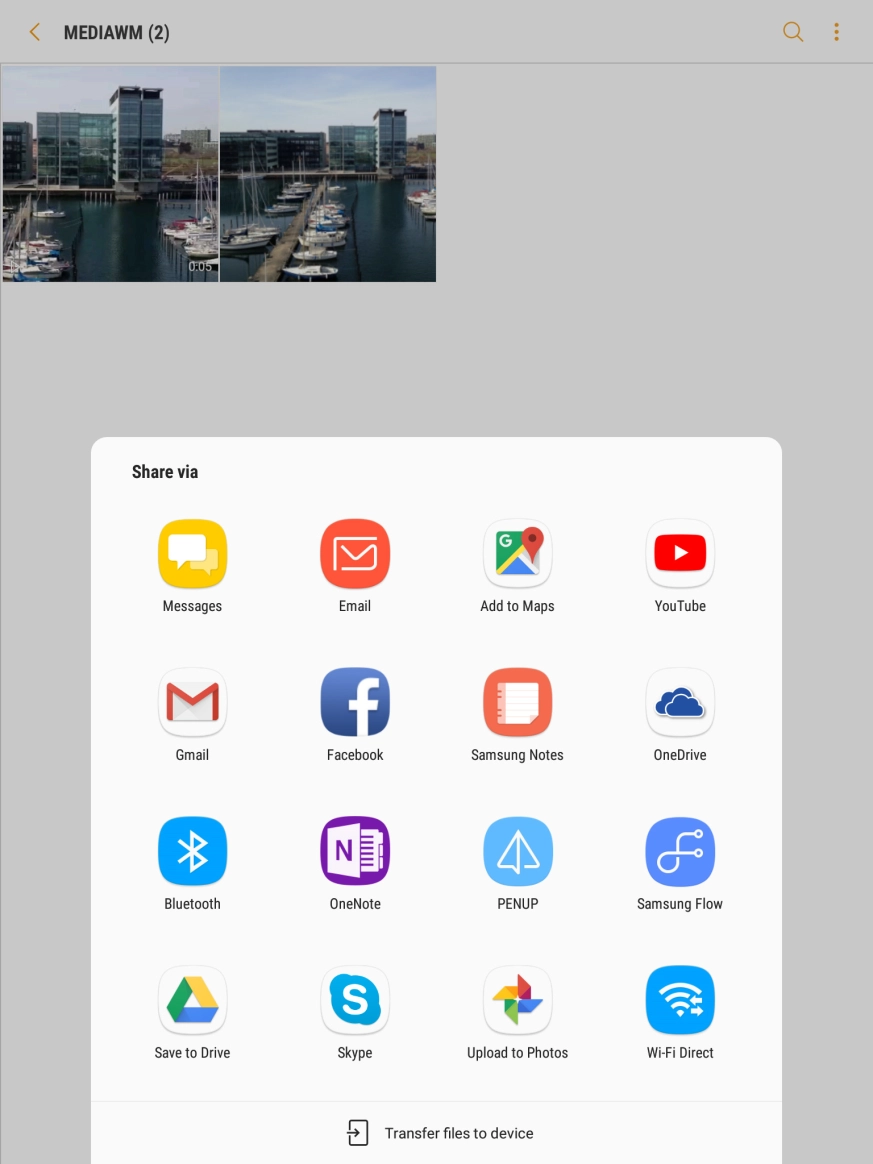Save to Samsung Notes

[x=517, y=703]
